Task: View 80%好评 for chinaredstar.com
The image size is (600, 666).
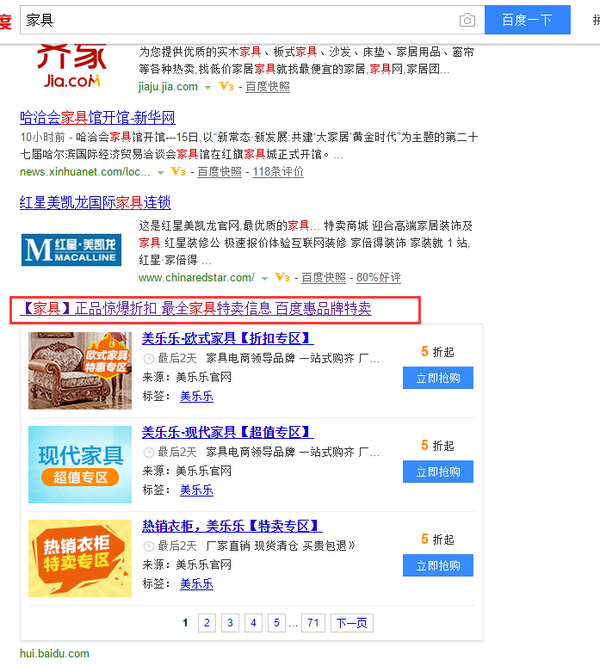Action: click(378, 277)
